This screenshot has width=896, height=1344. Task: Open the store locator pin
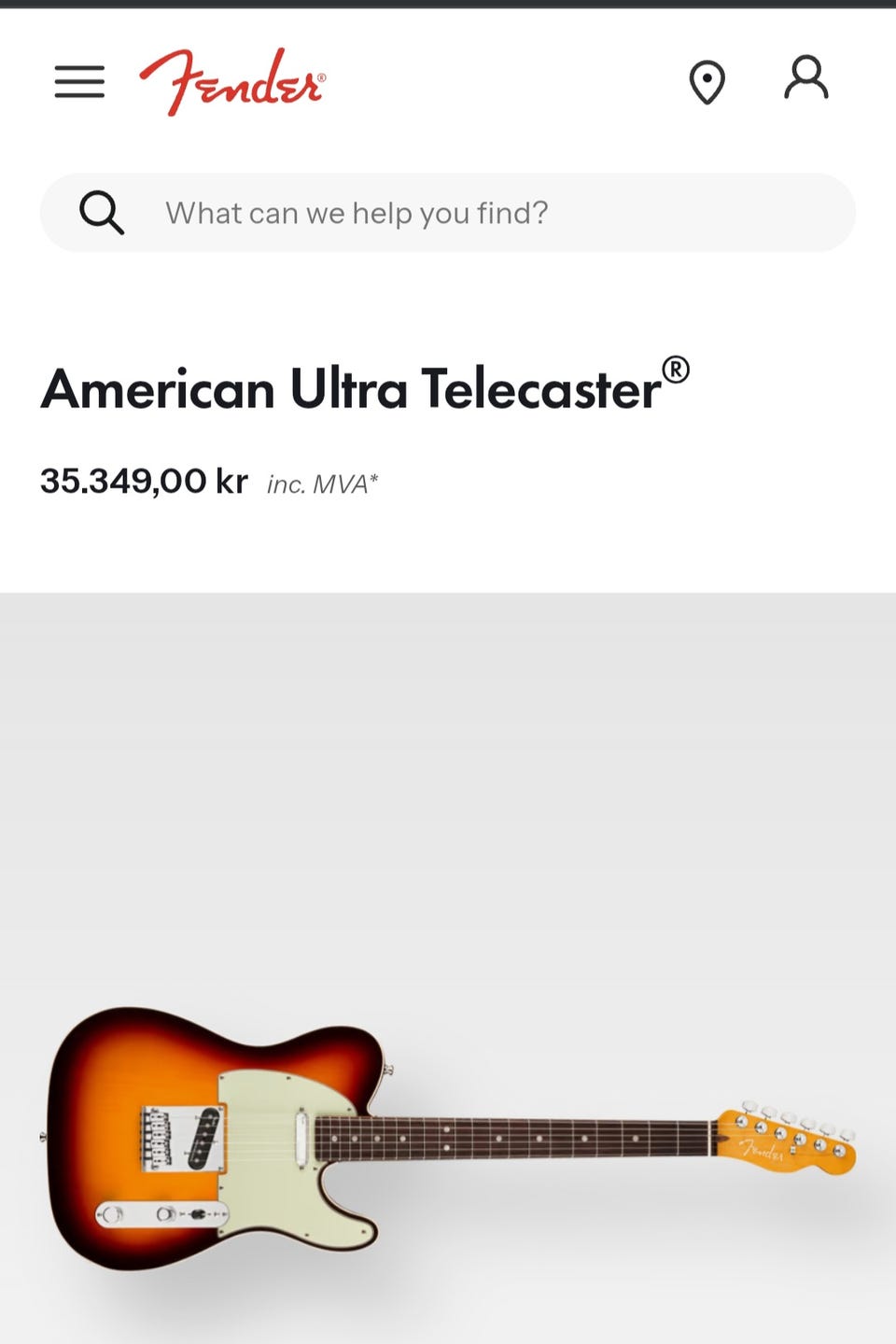click(x=707, y=82)
